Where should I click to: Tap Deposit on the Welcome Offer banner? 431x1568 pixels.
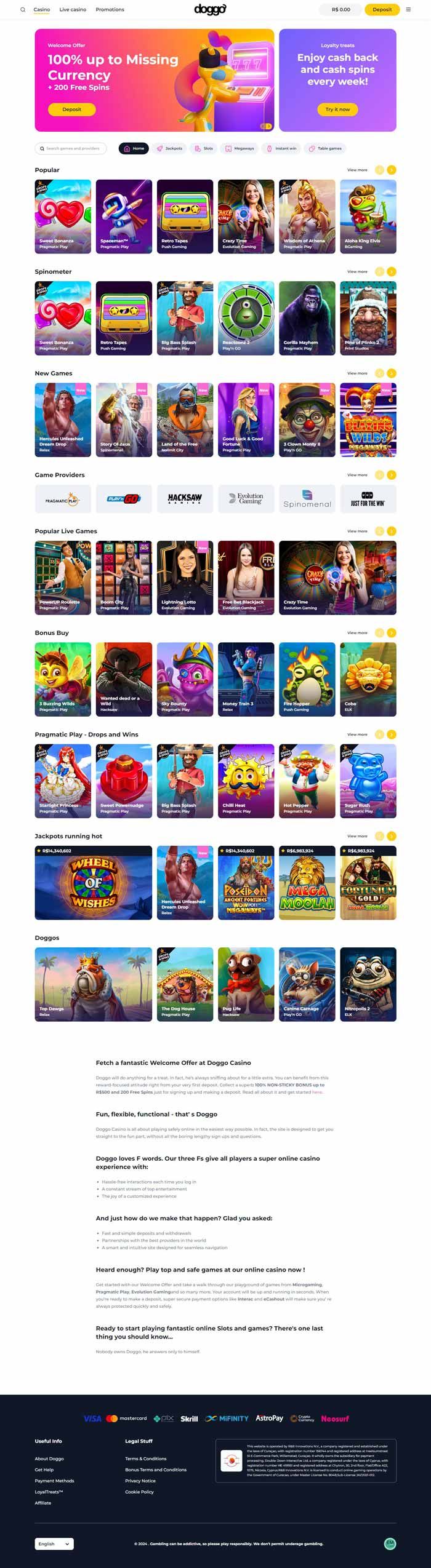71,109
